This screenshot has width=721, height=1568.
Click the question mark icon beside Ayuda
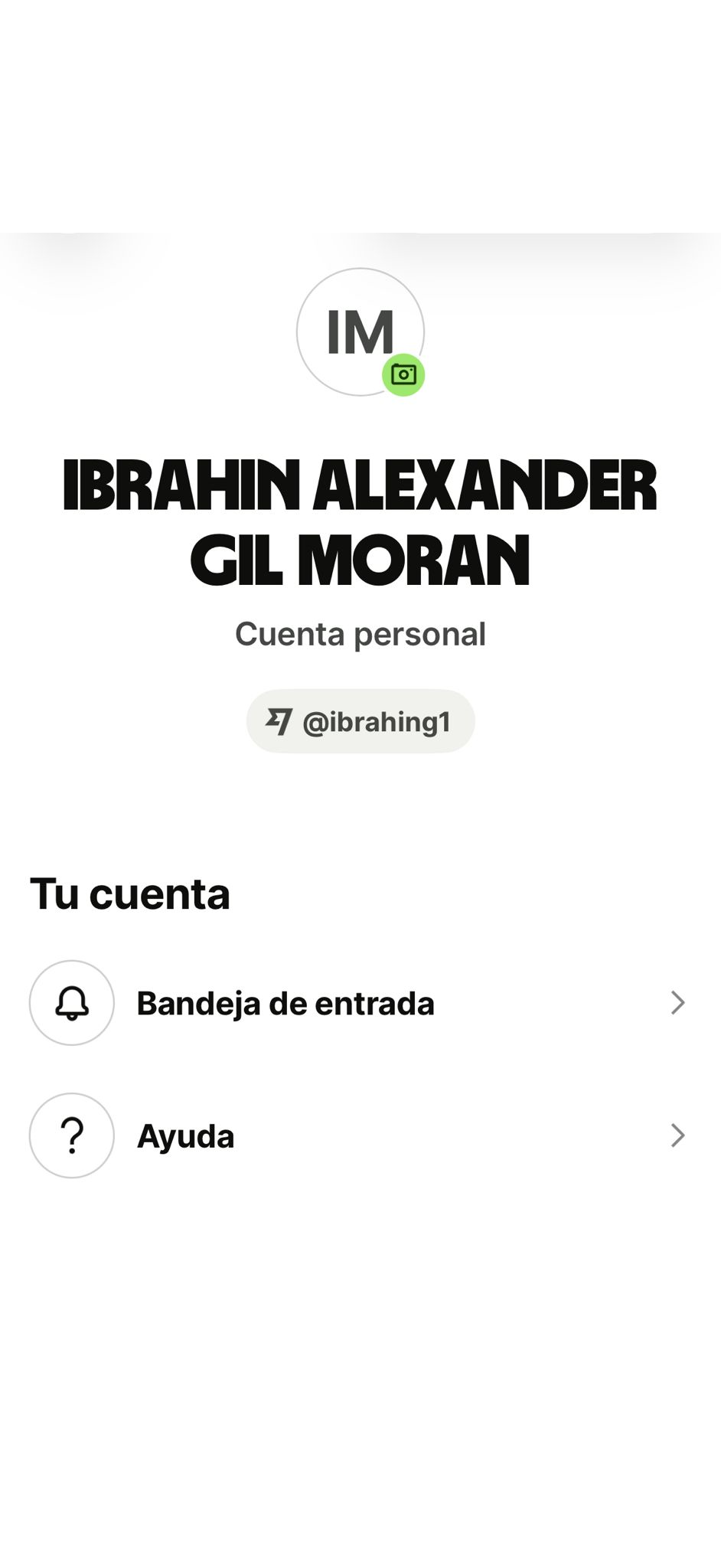pyautogui.click(x=71, y=1135)
